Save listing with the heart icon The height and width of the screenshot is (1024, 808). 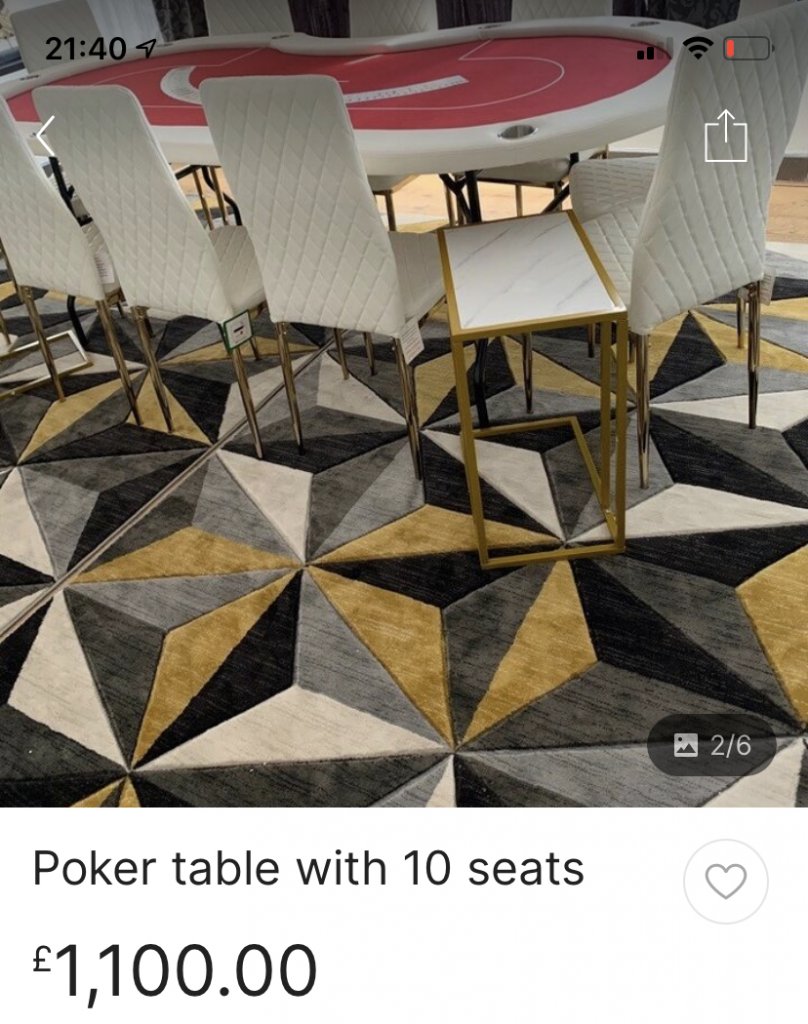(x=726, y=881)
